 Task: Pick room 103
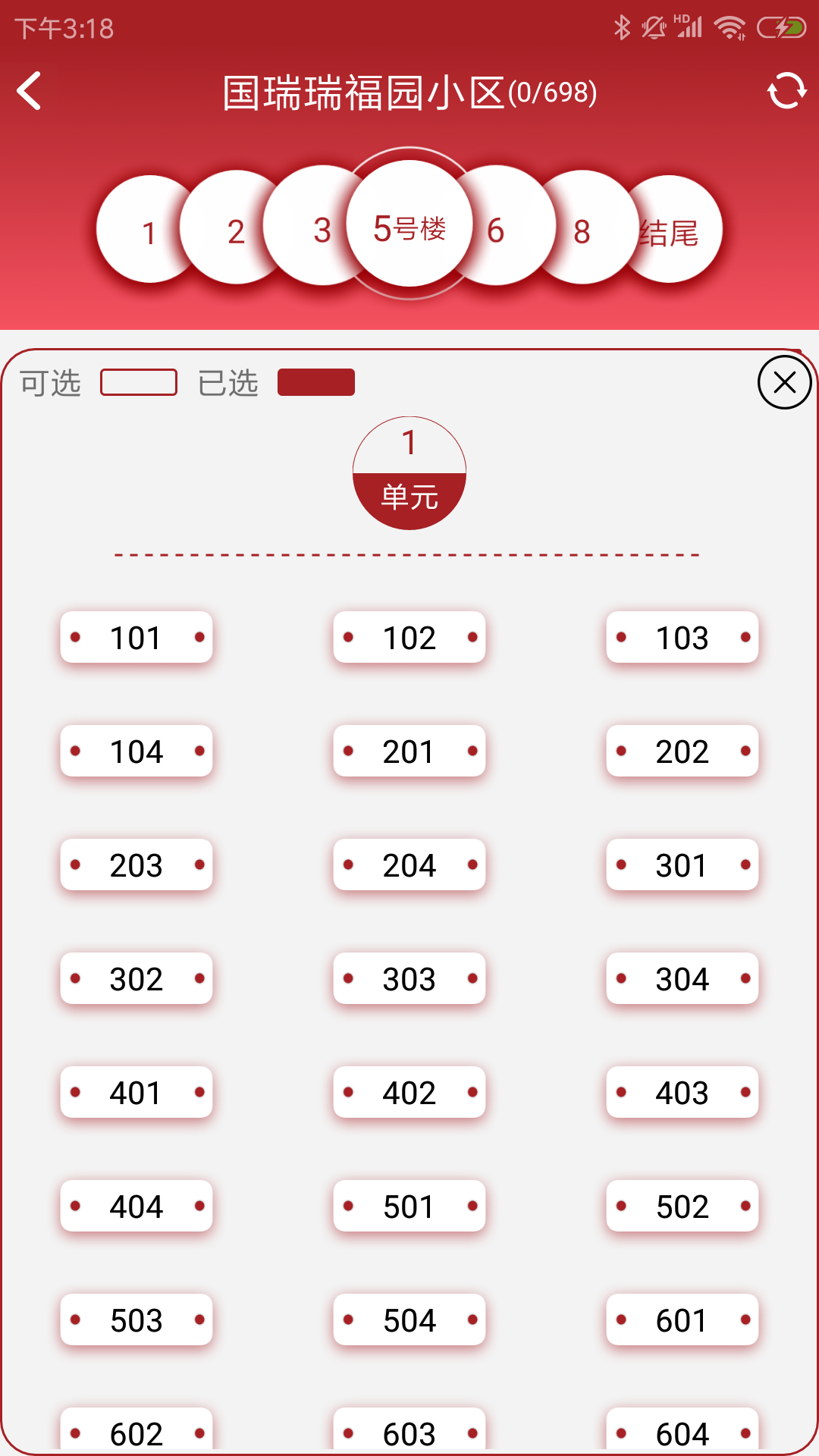tap(682, 638)
